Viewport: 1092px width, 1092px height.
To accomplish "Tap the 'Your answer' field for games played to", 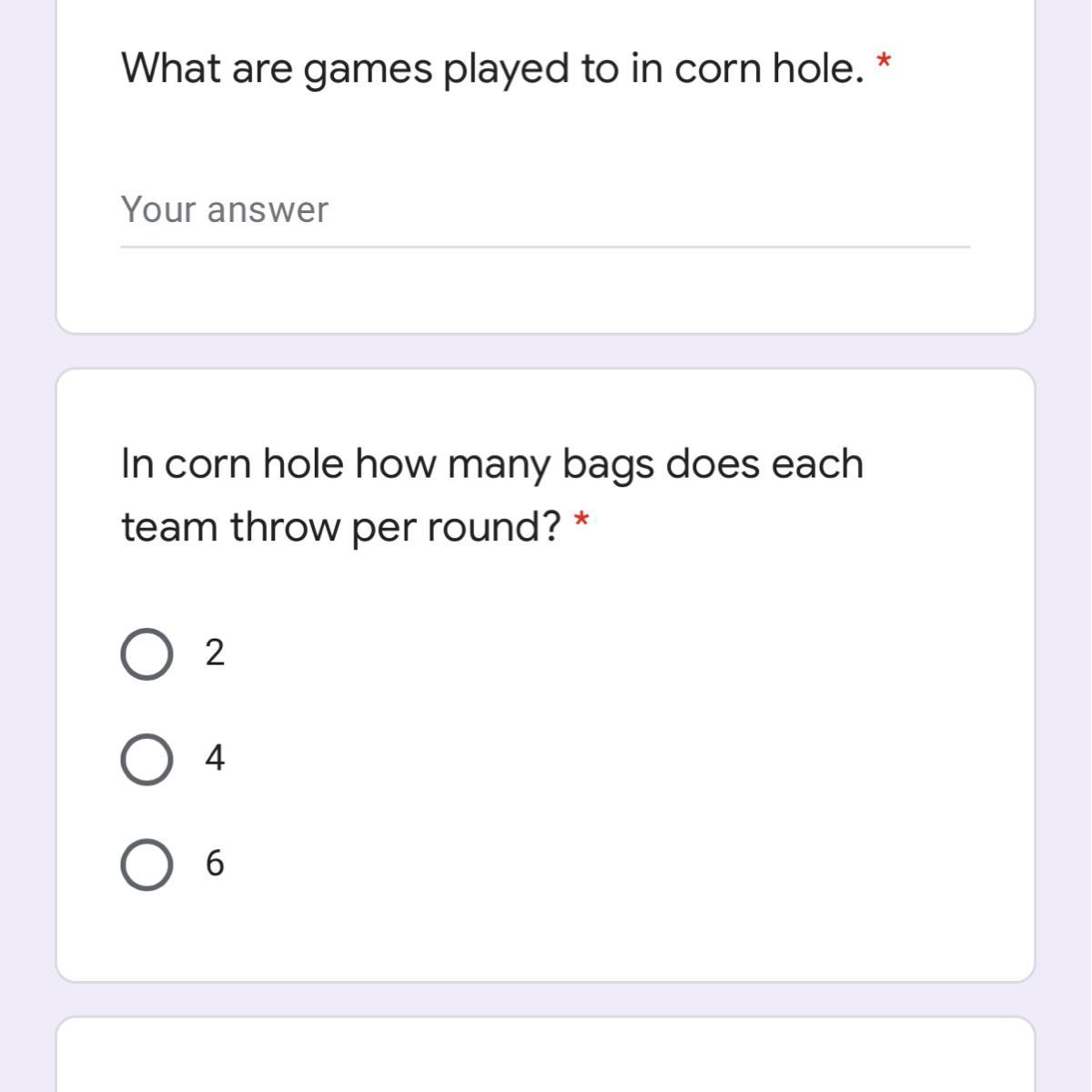I will coord(544,211).
